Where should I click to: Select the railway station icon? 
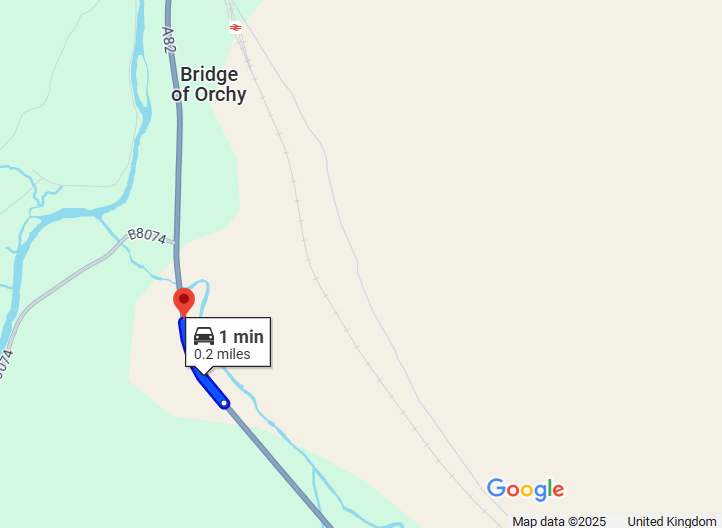point(236,28)
